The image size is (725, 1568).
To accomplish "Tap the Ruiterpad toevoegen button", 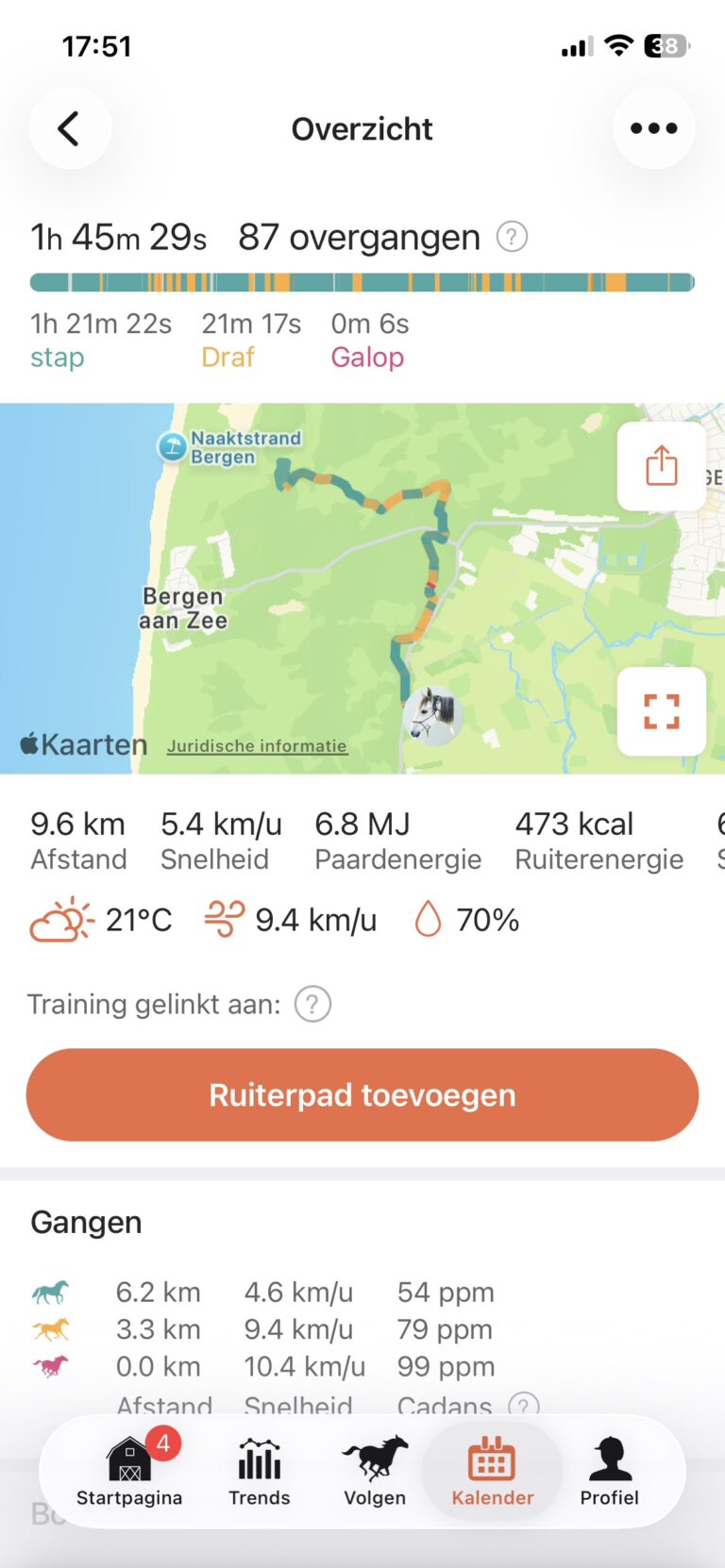I will point(362,1094).
